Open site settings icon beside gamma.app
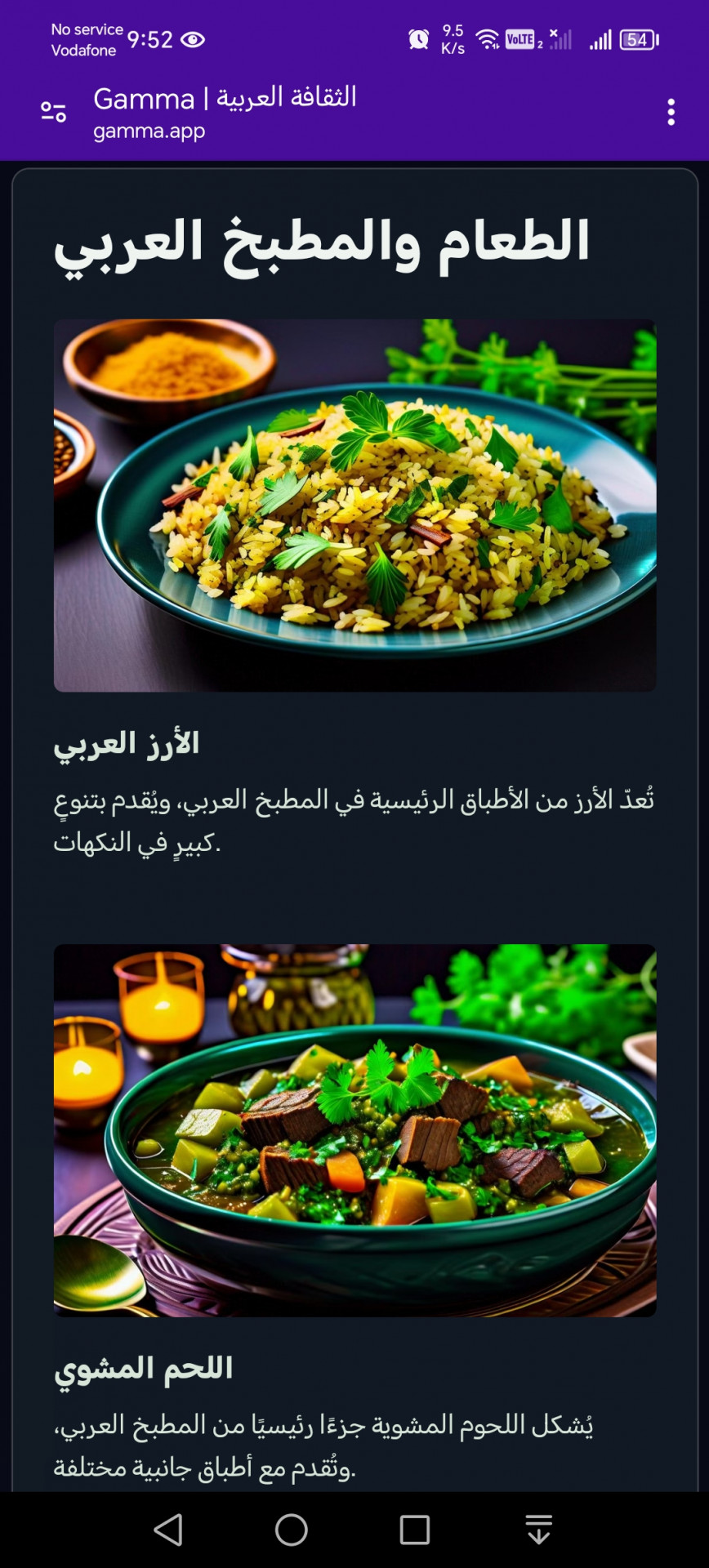 tap(54, 112)
